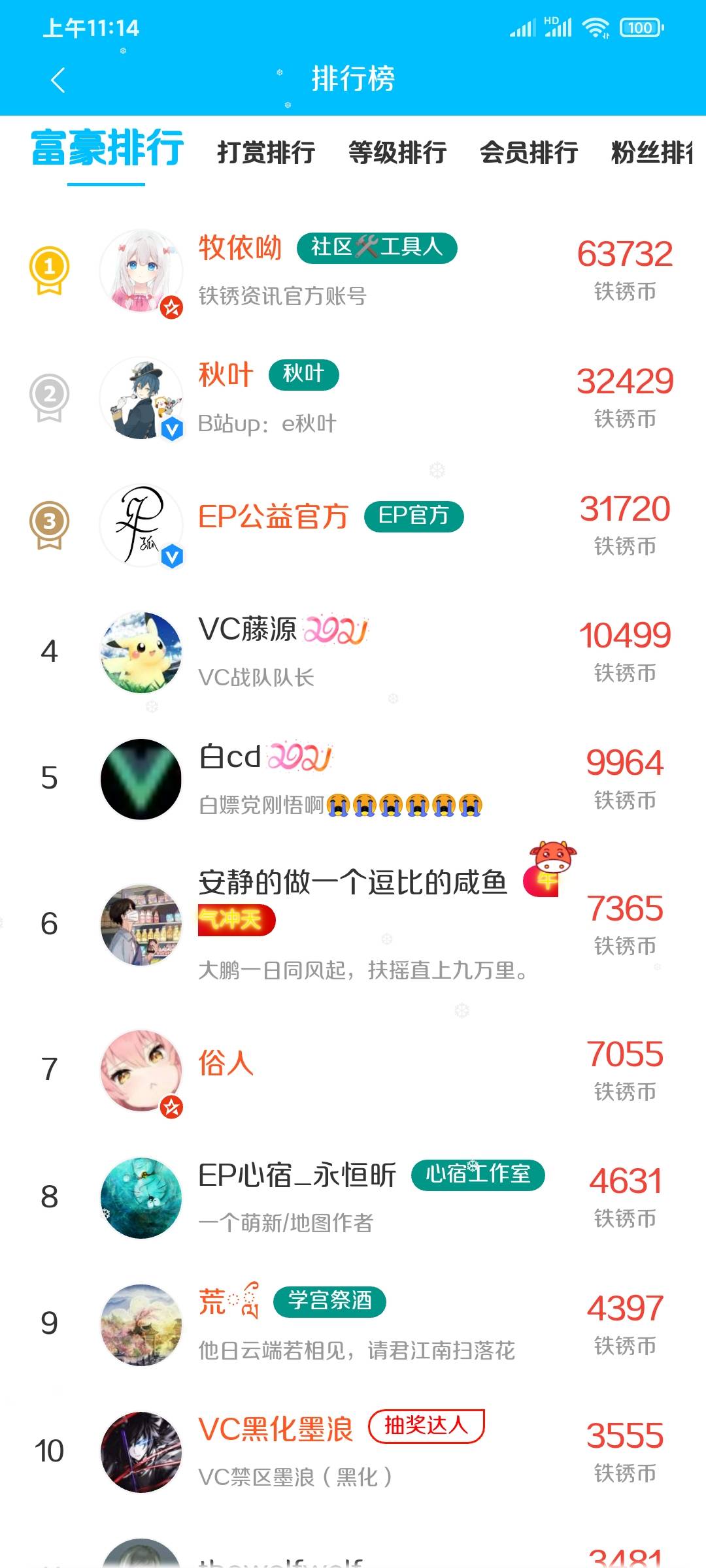This screenshot has width=706, height=1568.
Task: Open 牧依呦's profile row
Action: point(353,269)
